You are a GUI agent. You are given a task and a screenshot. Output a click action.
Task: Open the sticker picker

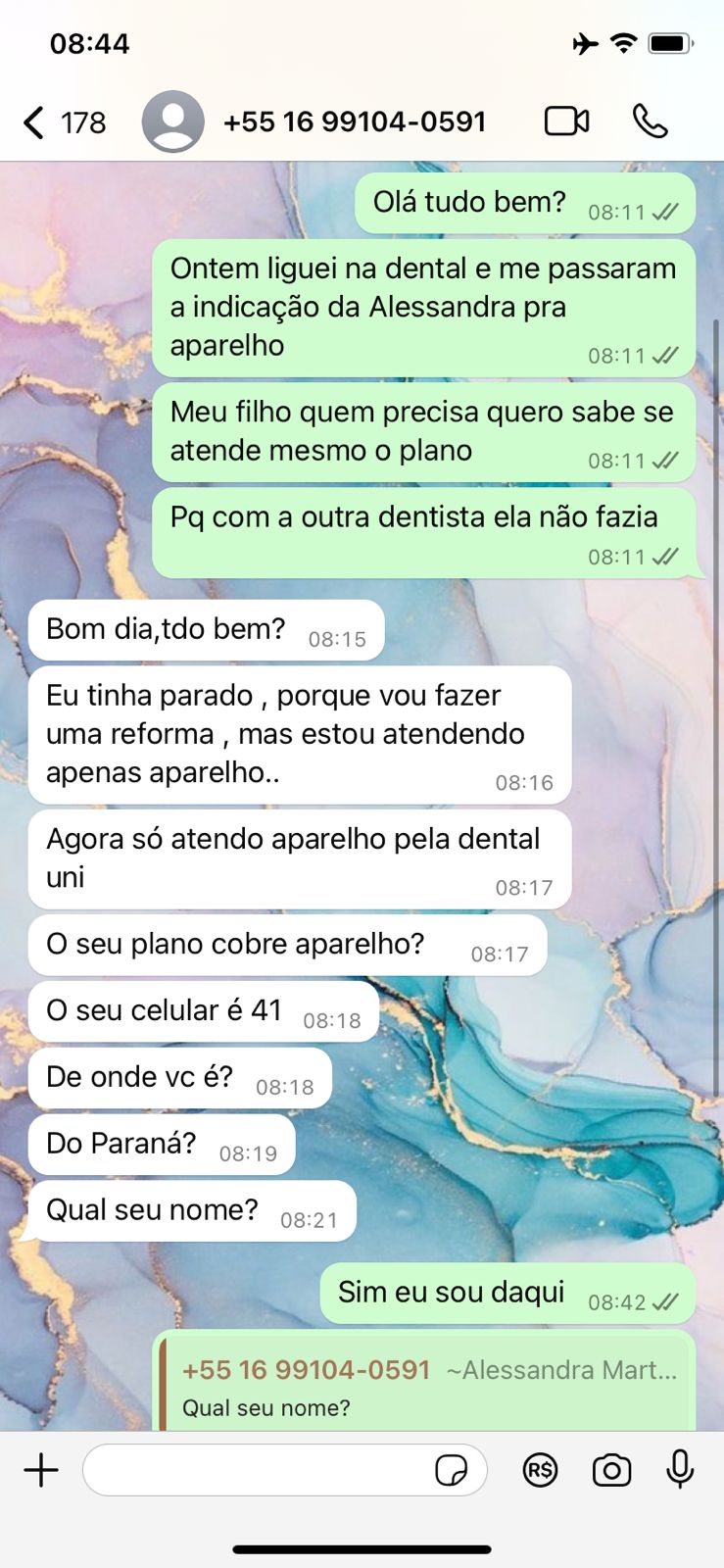pyautogui.click(x=451, y=1470)
